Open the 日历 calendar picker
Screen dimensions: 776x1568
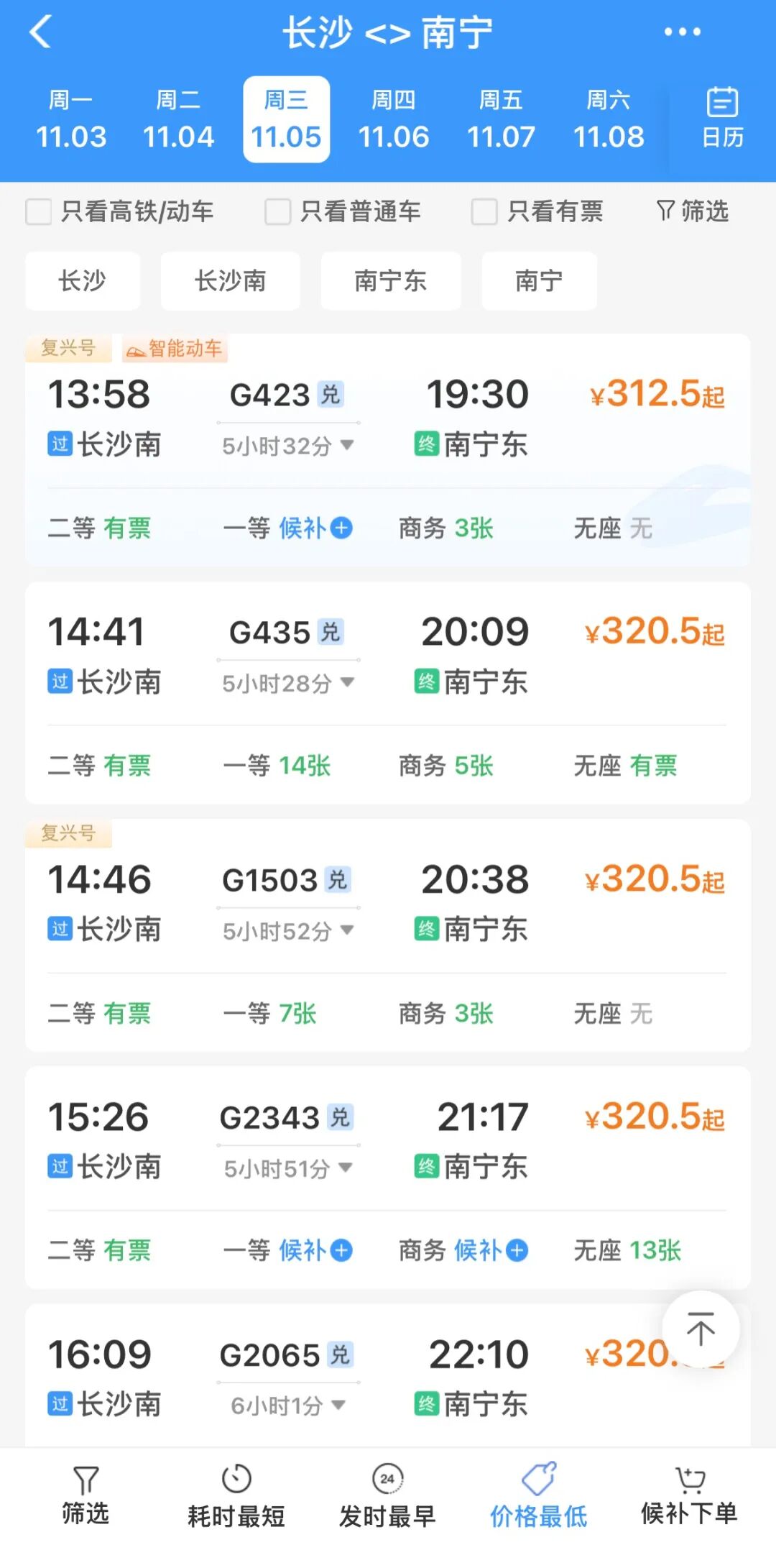(722, 119)
